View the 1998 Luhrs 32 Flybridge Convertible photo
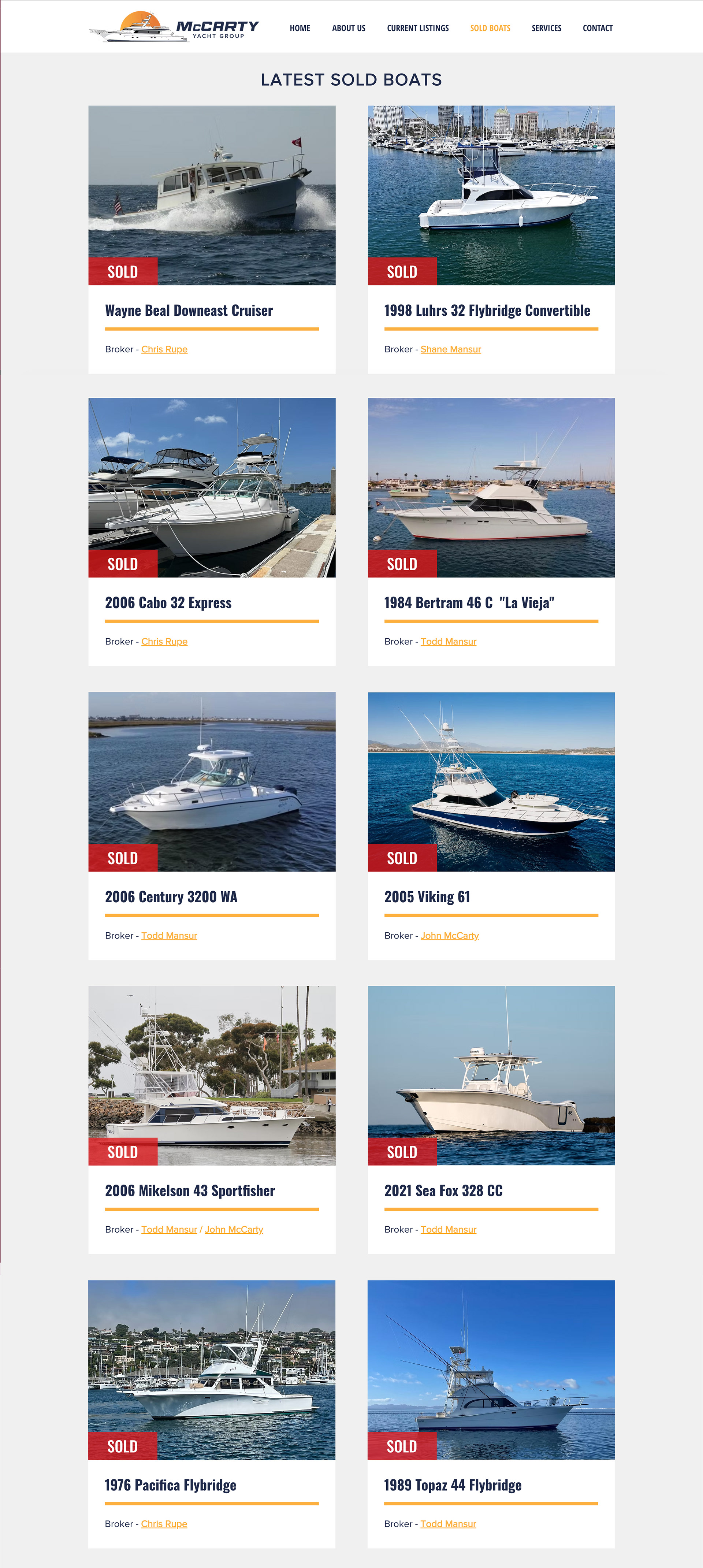Screen dimensions: 703x1568 491,195
